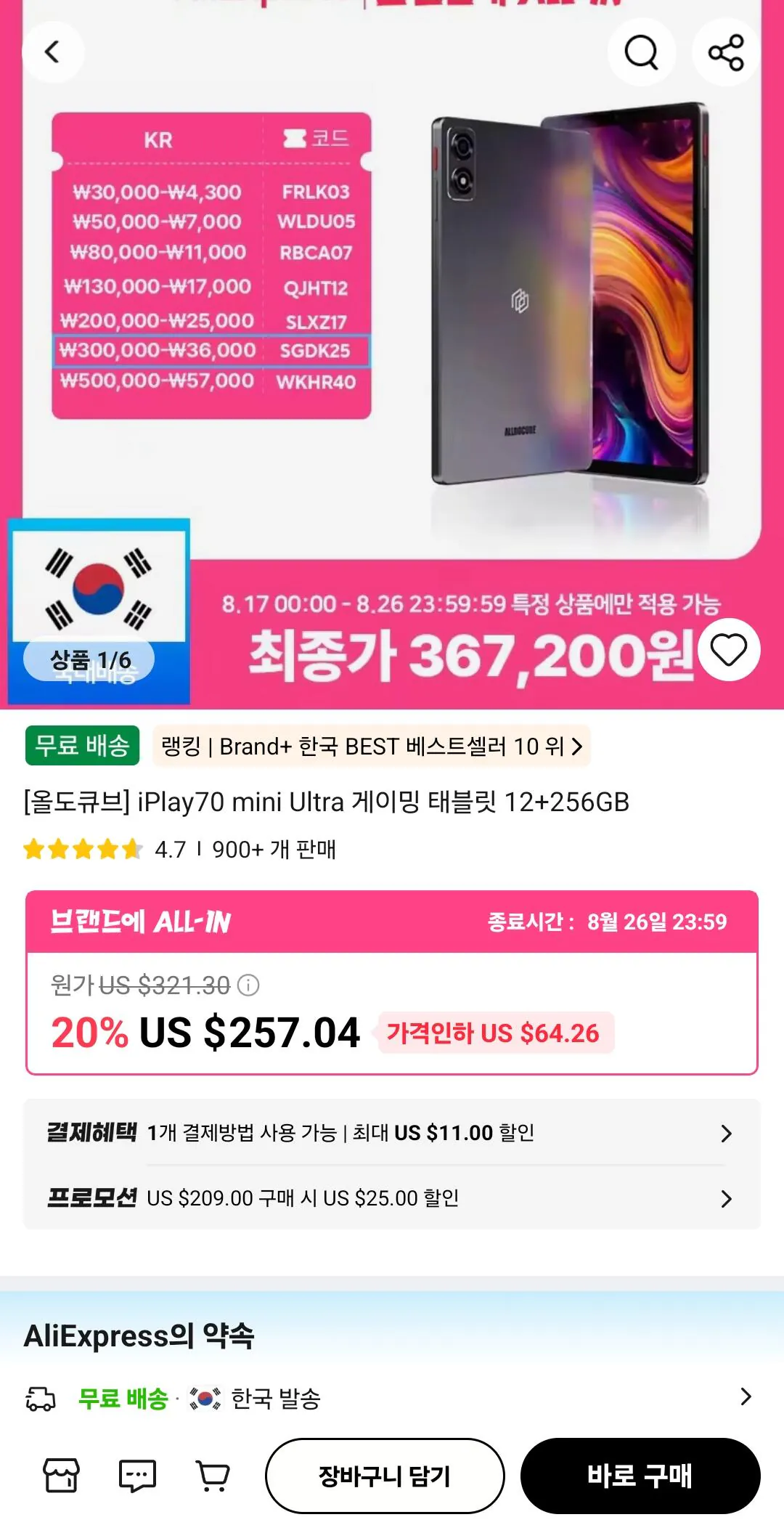Image resolution: width=784 pixels, height=1533 pixels.
Task: Open the Brand+ bestseller ranking link
Action: tap(372, 746)
